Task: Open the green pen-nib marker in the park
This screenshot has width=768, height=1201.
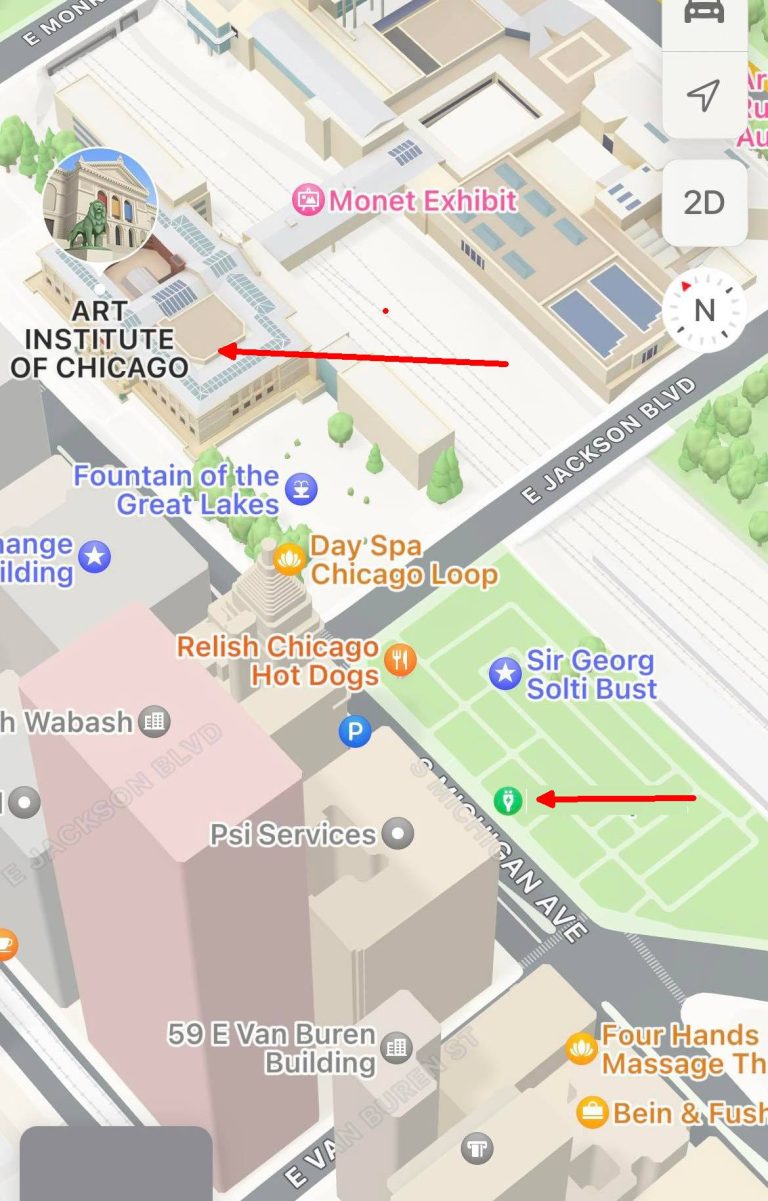Action: (508, 800)
